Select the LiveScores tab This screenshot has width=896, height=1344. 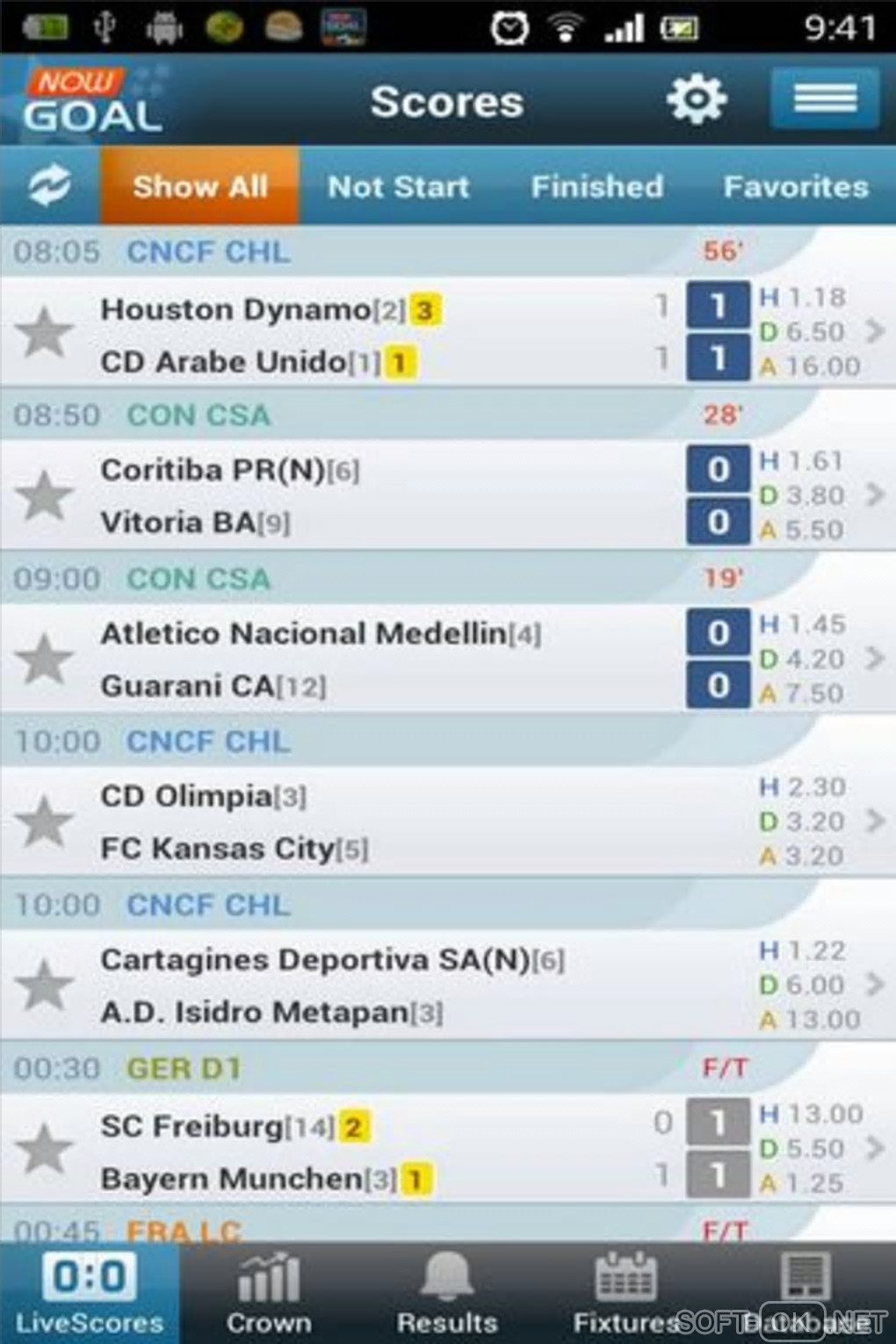coord(90,1295)
